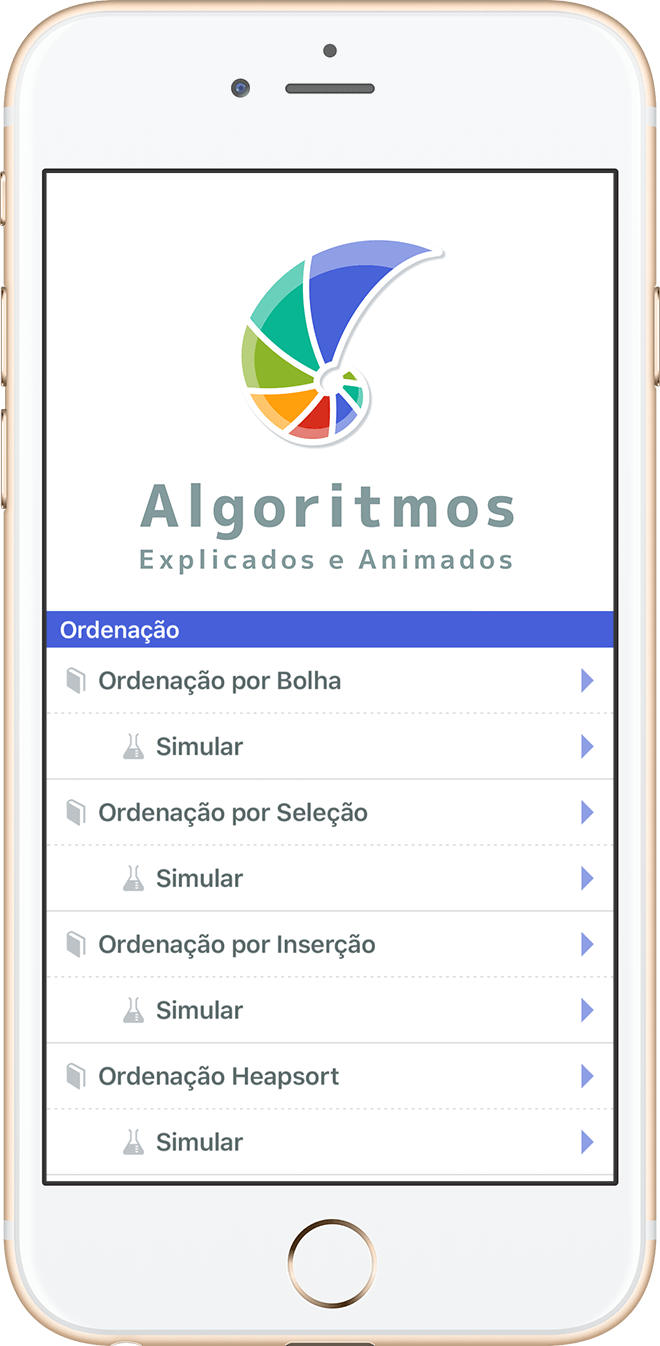The height and width of the screenshot is (1346, 660).
Task: Open the Ordenação Heapsort explanation
Action: [x=218, y=1077]
